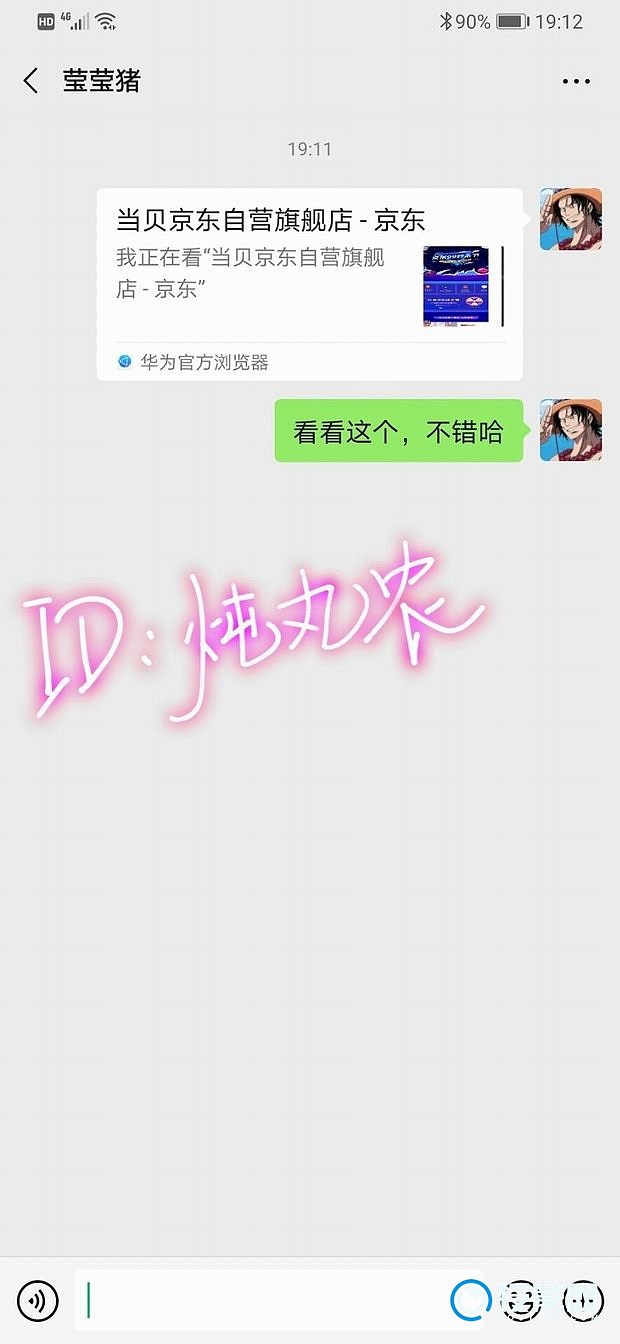Viewport: 620px width, 1344px height.
Task: Switch to voice message input
Action: point(38,1300)
